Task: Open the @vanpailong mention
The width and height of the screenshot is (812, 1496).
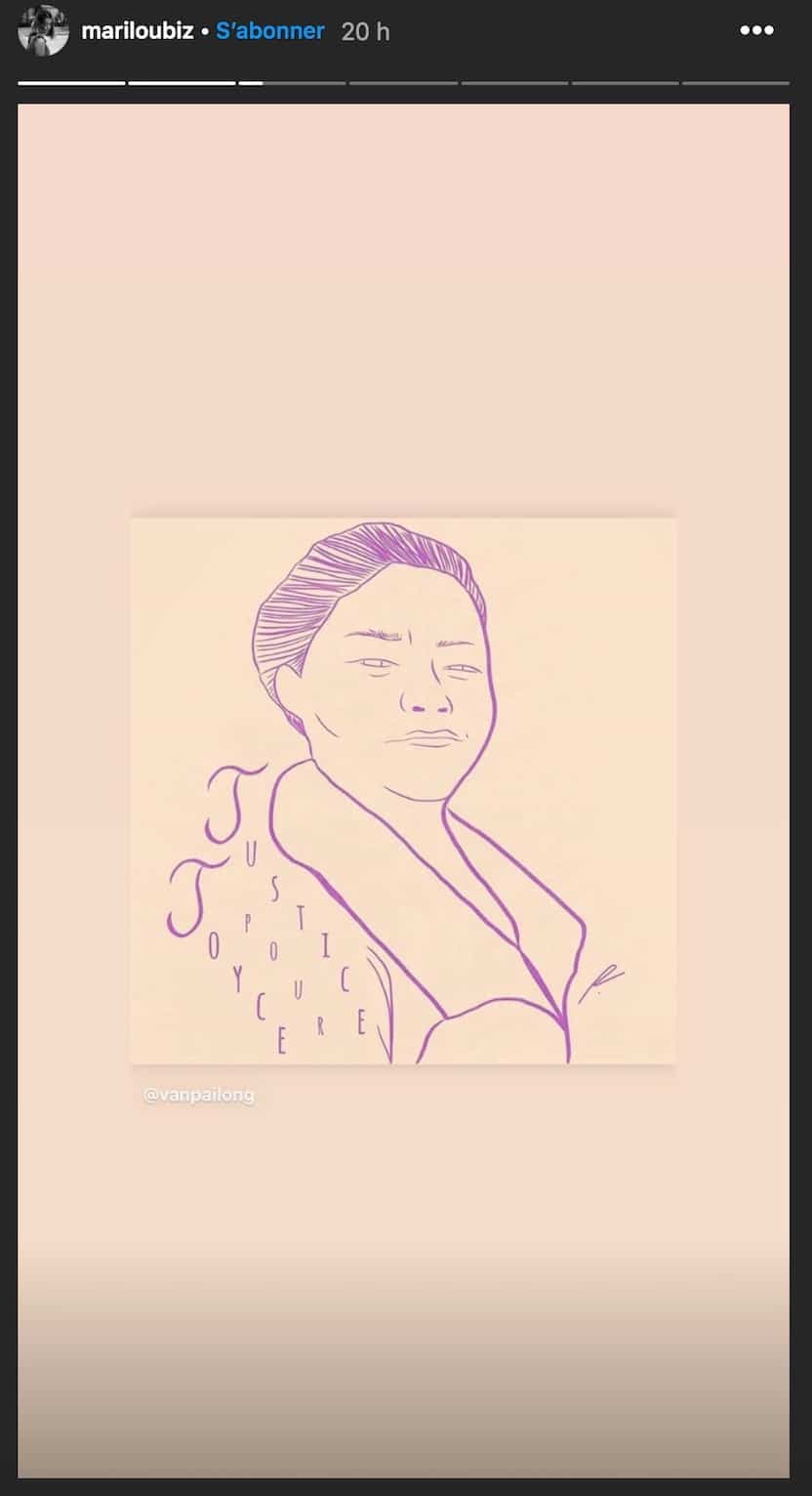Action: pyautogui.click(x=199, y=1096)
